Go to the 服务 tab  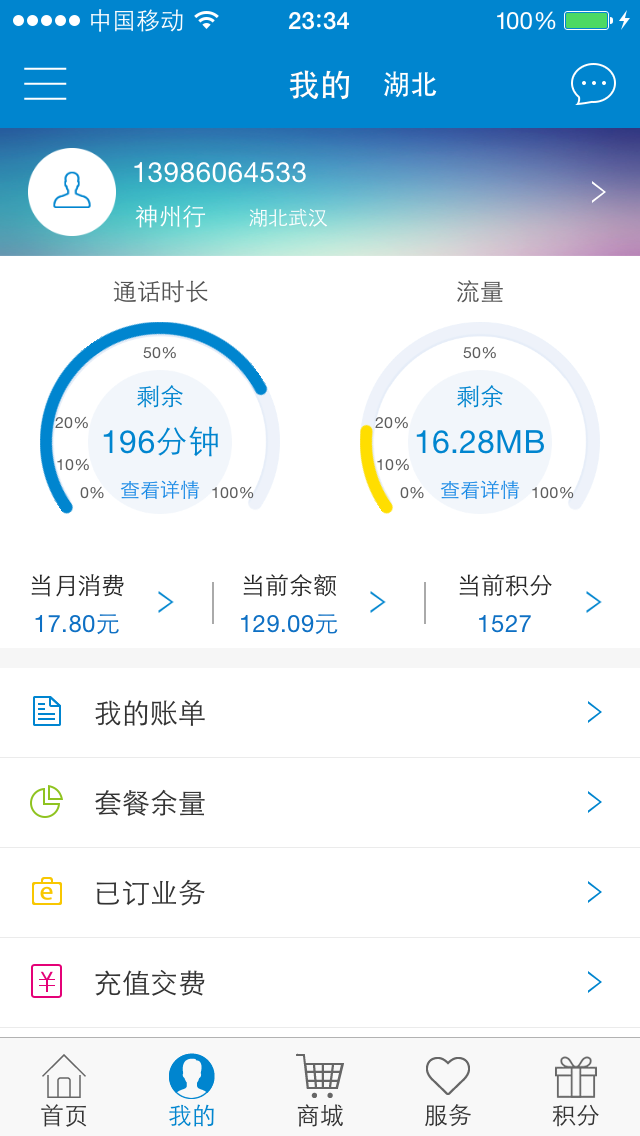(x=448, y=1090)
